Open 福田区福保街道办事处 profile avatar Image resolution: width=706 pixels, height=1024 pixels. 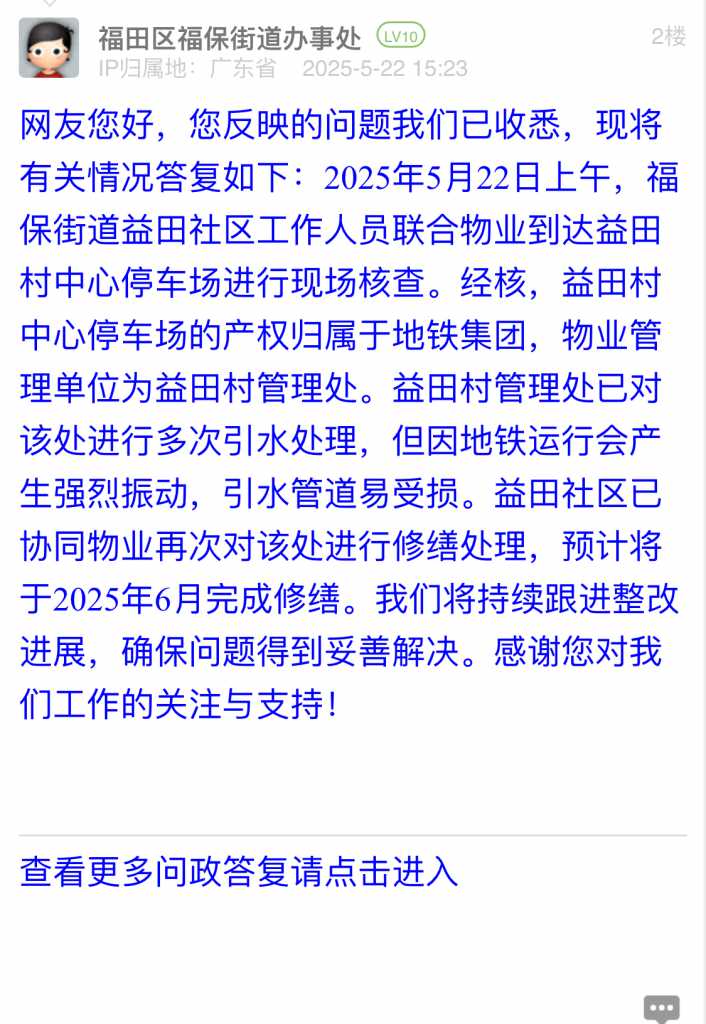[49, 47]
